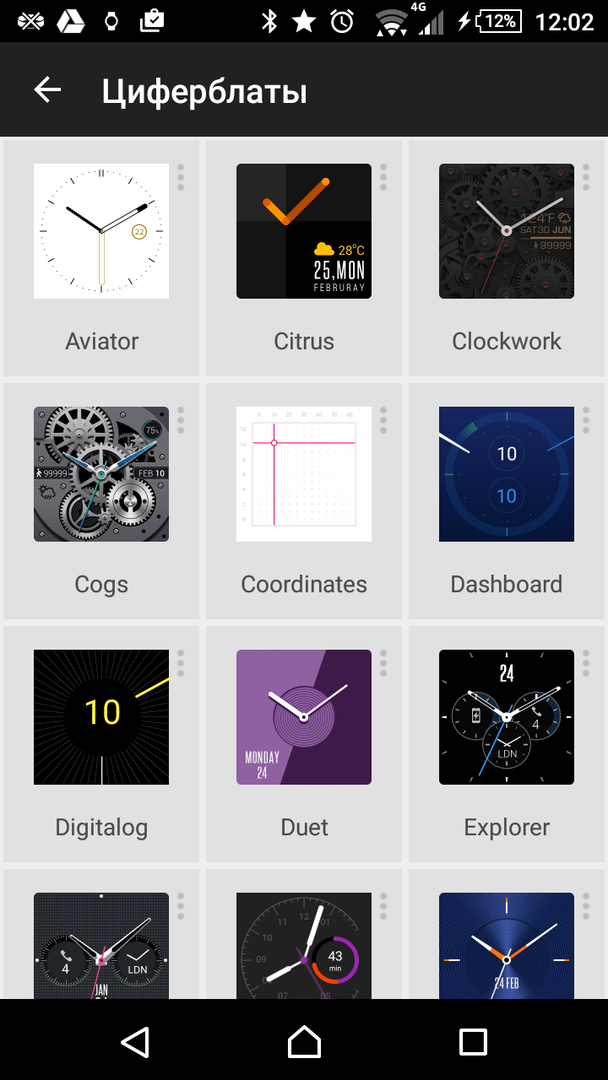Image resolution: width=608 pixels, height=1080 pixels.
Task: Open the Explorer watch face
Action: [506, 717]
